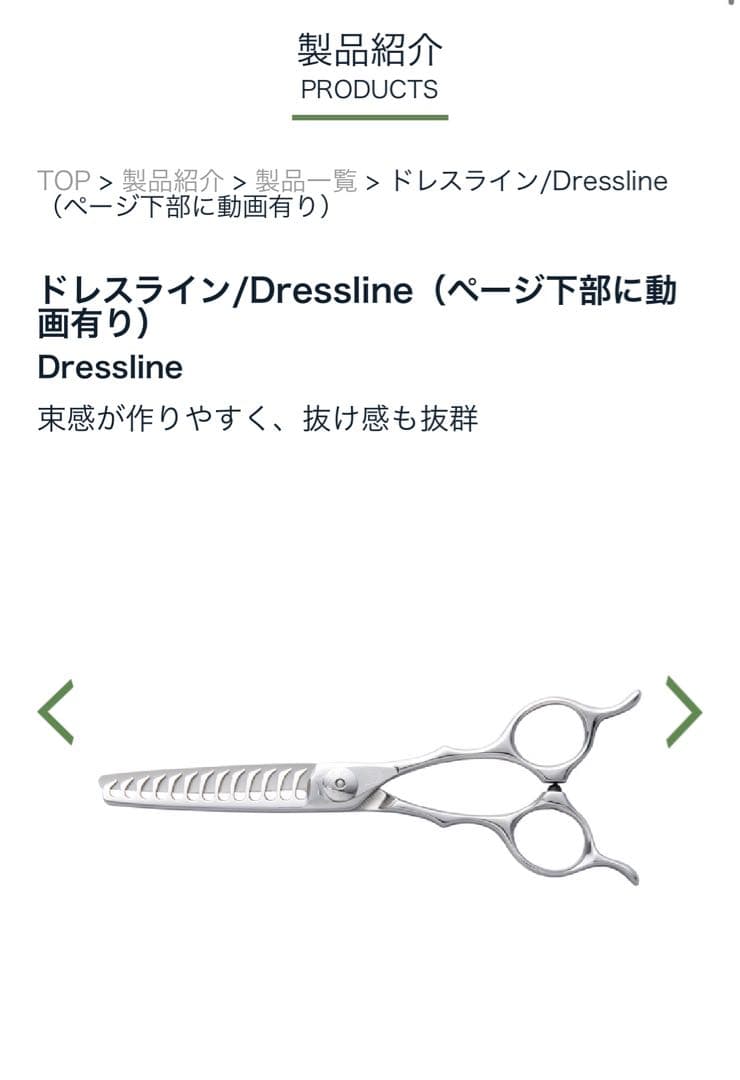Click the PRODUCTS label under 製品紹介
Viewport: 740px width, 1080px height.
click(369, 89)
